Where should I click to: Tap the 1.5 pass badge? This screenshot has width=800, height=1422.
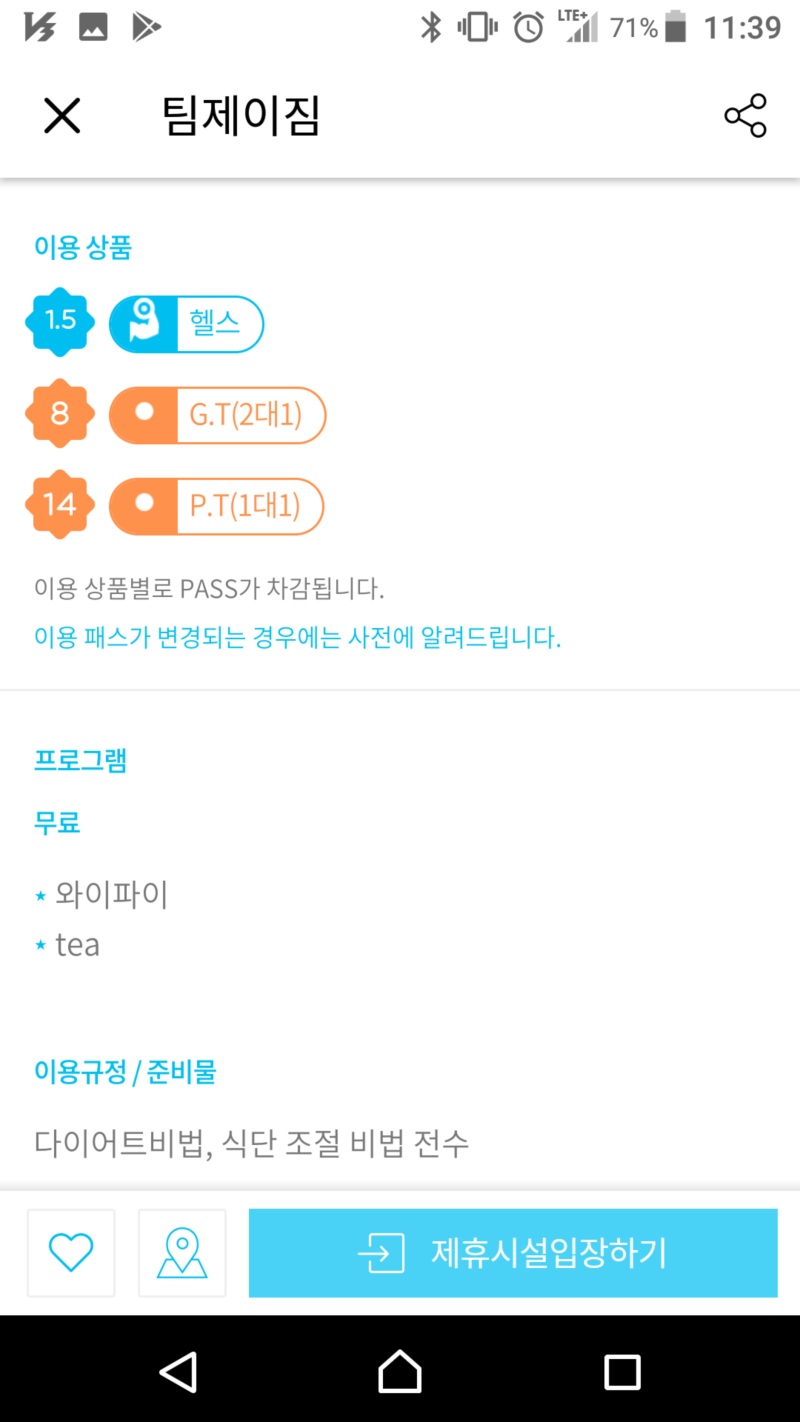(59, 321)
